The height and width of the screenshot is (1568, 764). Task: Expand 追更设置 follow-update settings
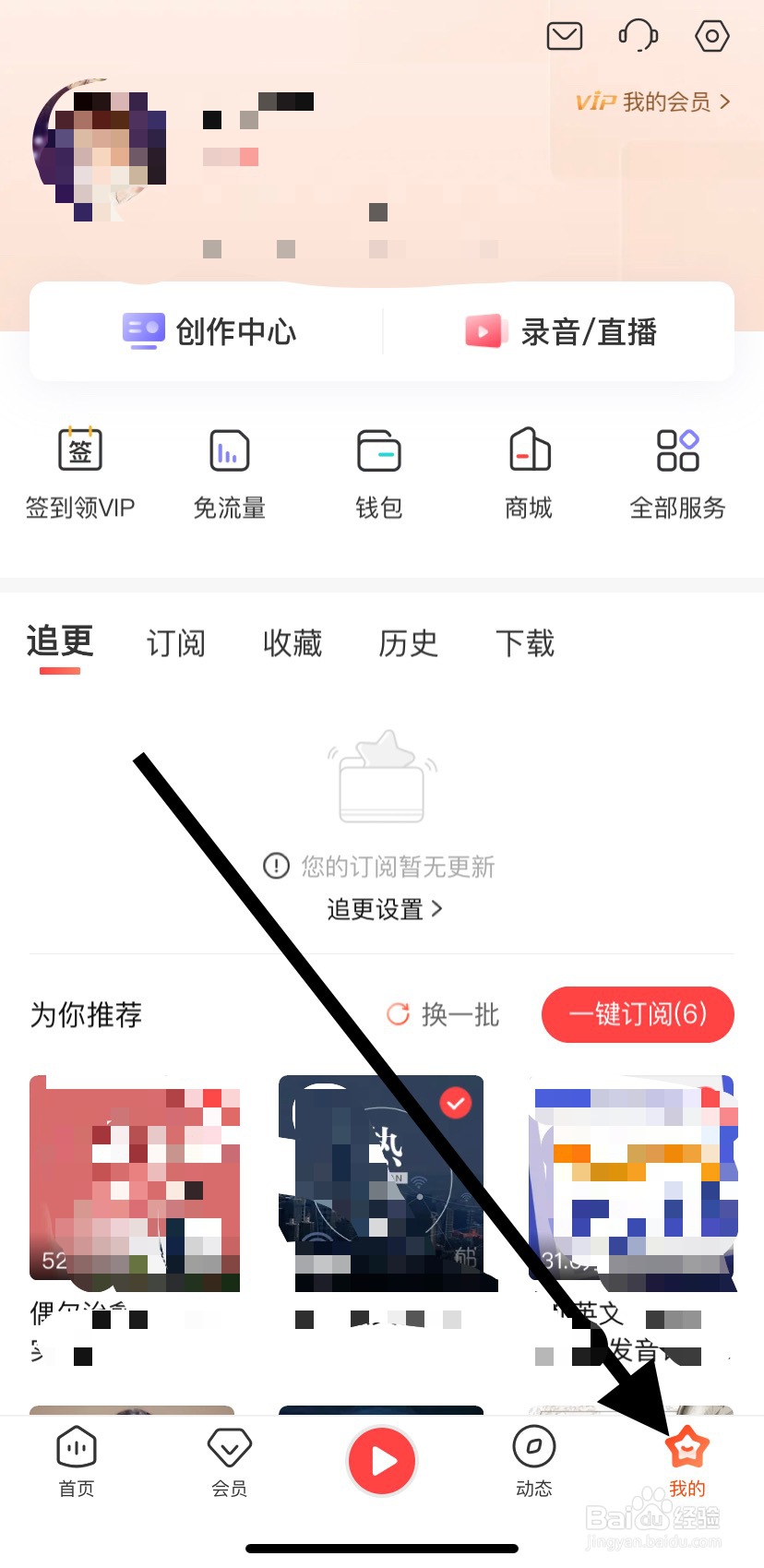pyautogui.click(x=382, y=908)
